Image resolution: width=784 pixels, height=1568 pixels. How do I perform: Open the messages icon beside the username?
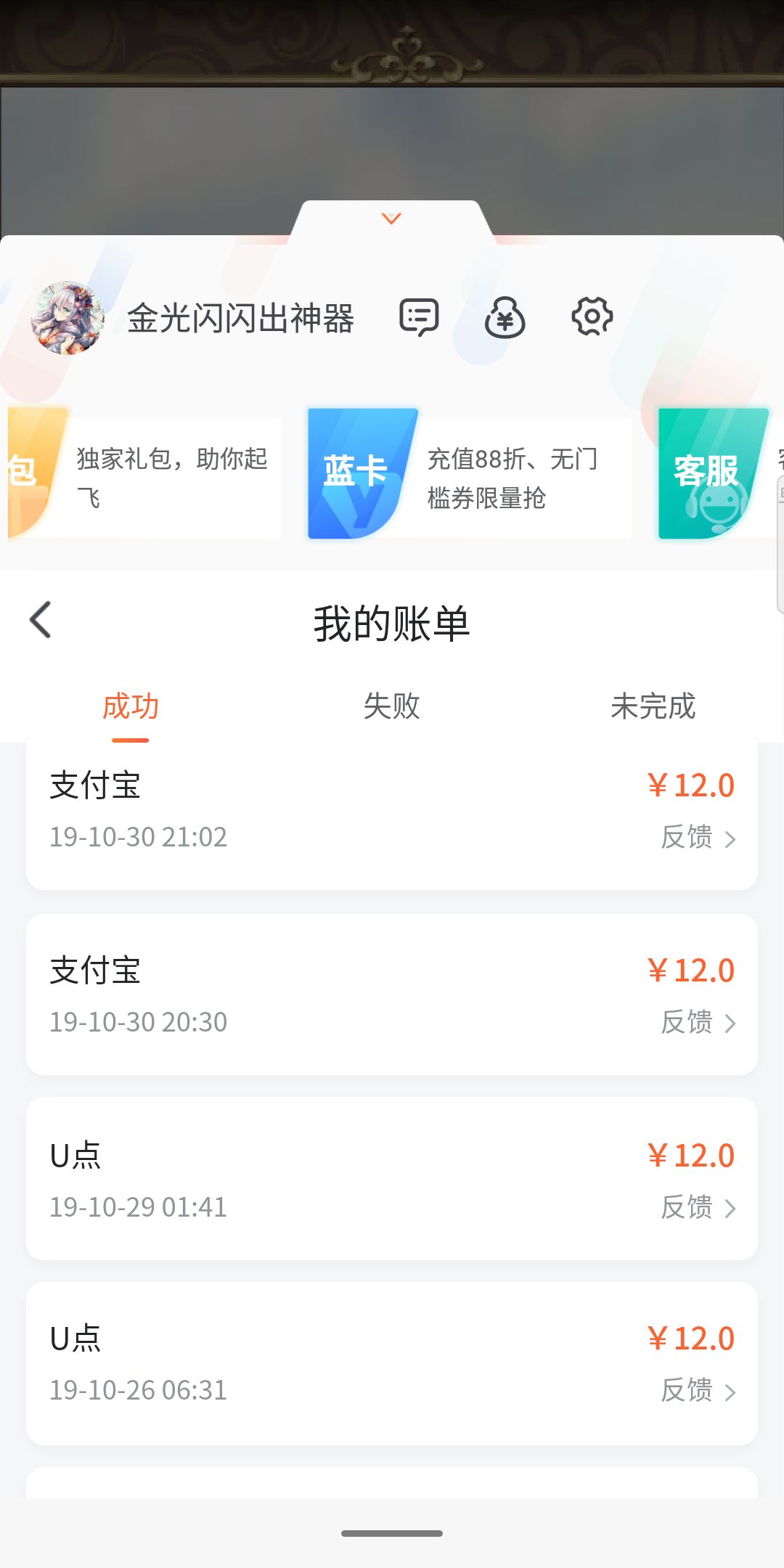[419, 317]
